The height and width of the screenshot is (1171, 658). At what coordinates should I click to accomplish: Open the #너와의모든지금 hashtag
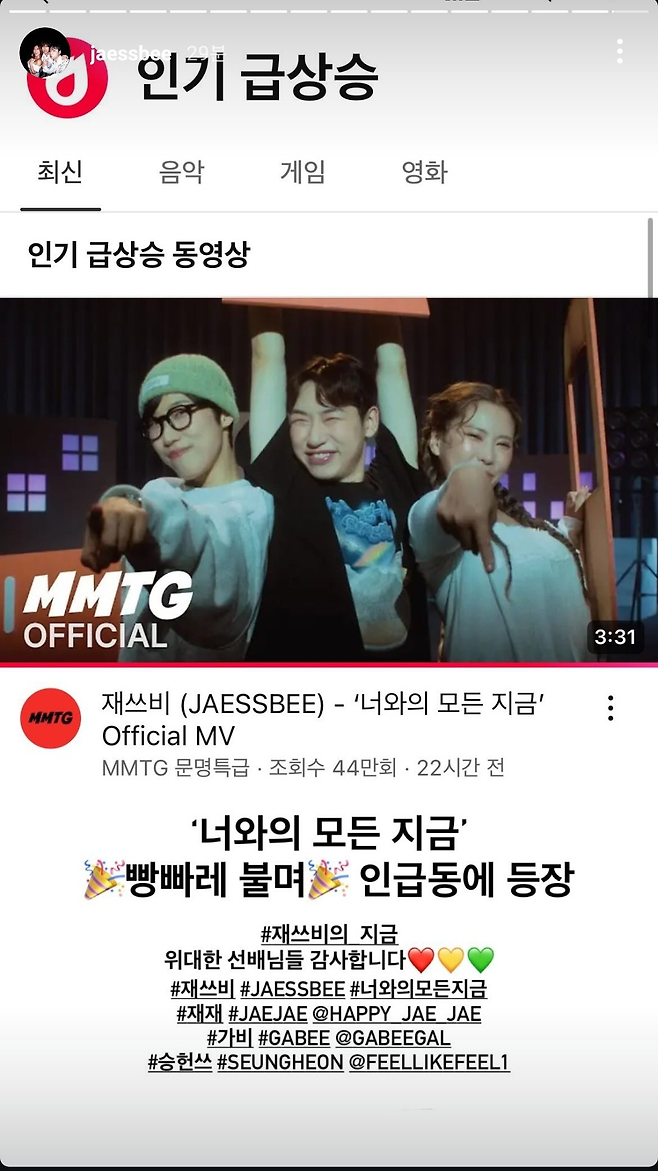418,988
